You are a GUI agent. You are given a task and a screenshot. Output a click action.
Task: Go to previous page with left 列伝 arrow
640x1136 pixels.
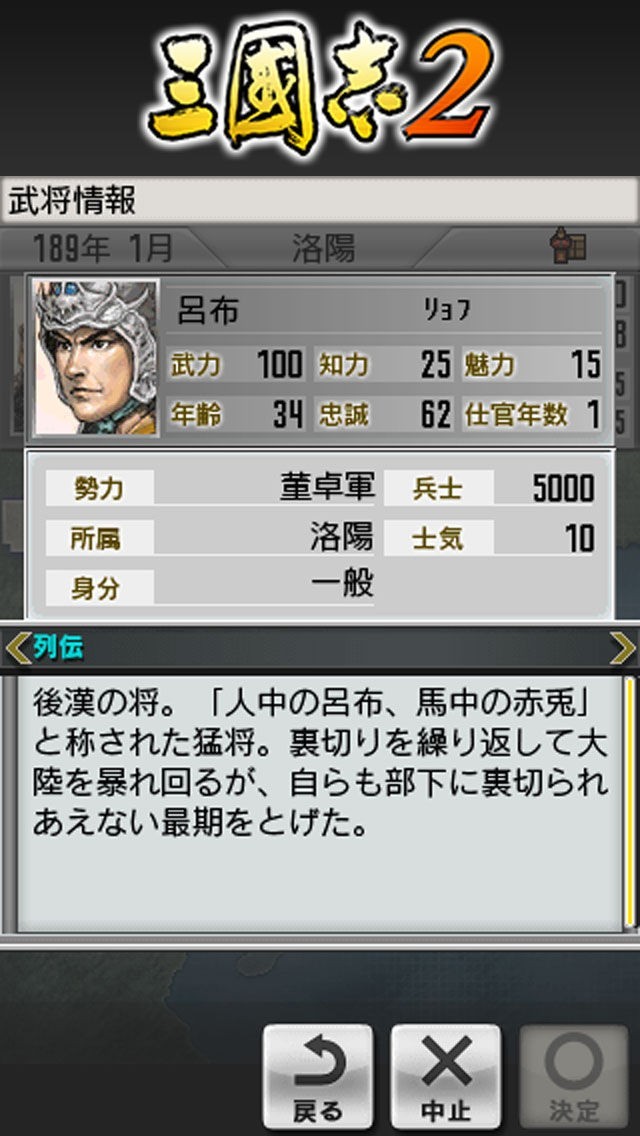coord(17,648)
